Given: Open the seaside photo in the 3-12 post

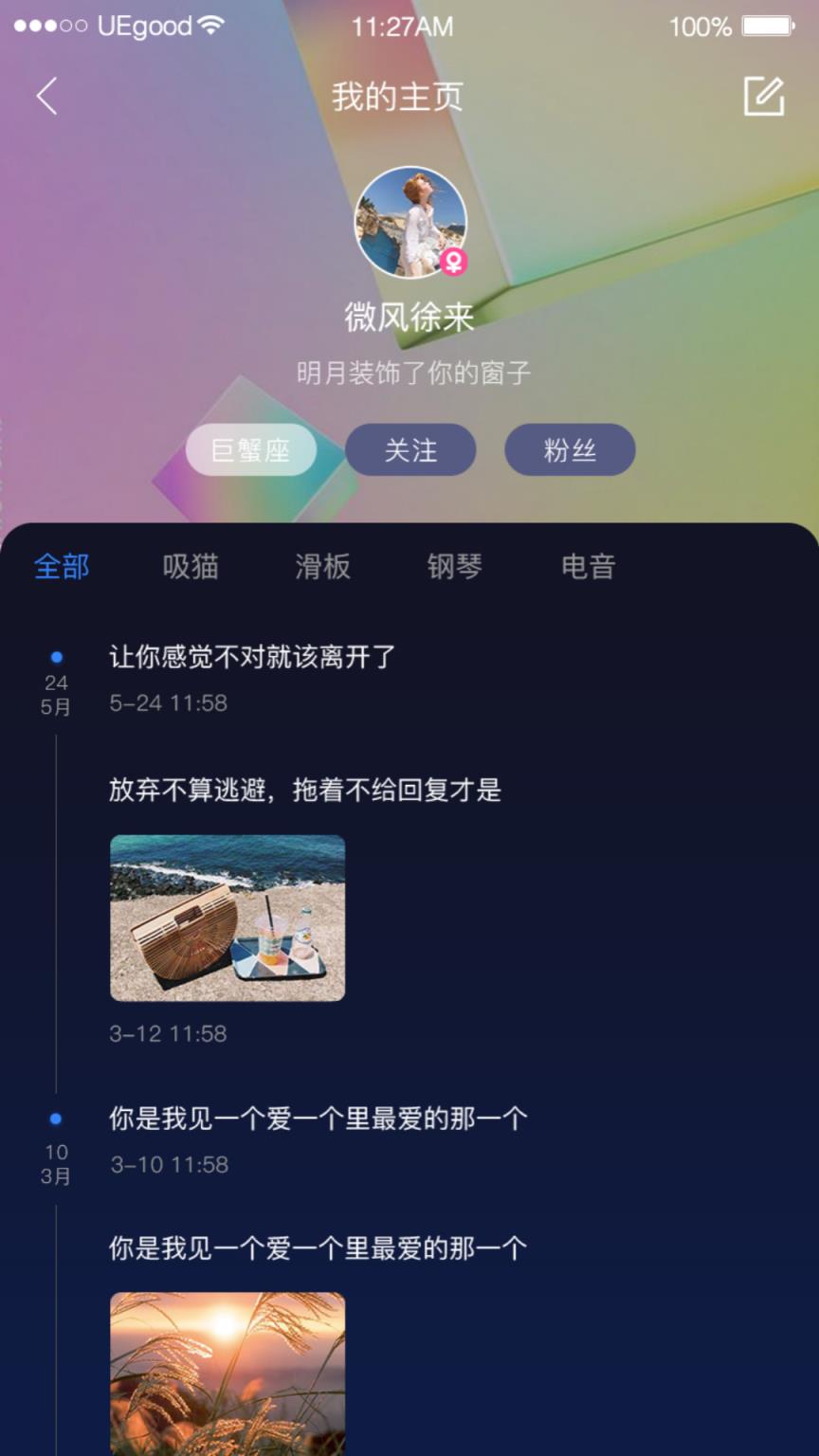Looking at the screenshot, I should pos(227,918).
